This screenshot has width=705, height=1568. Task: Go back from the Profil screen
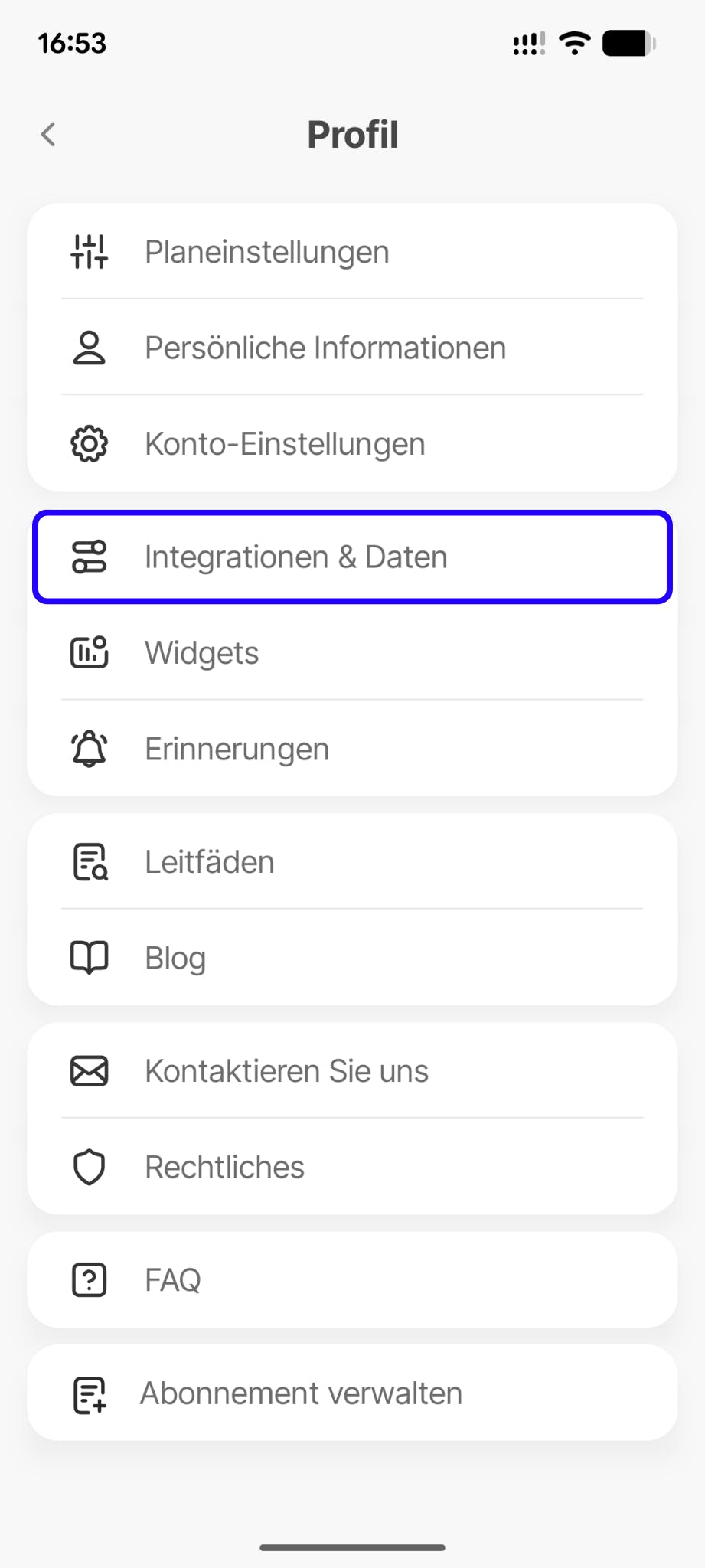tap(48, 135)
